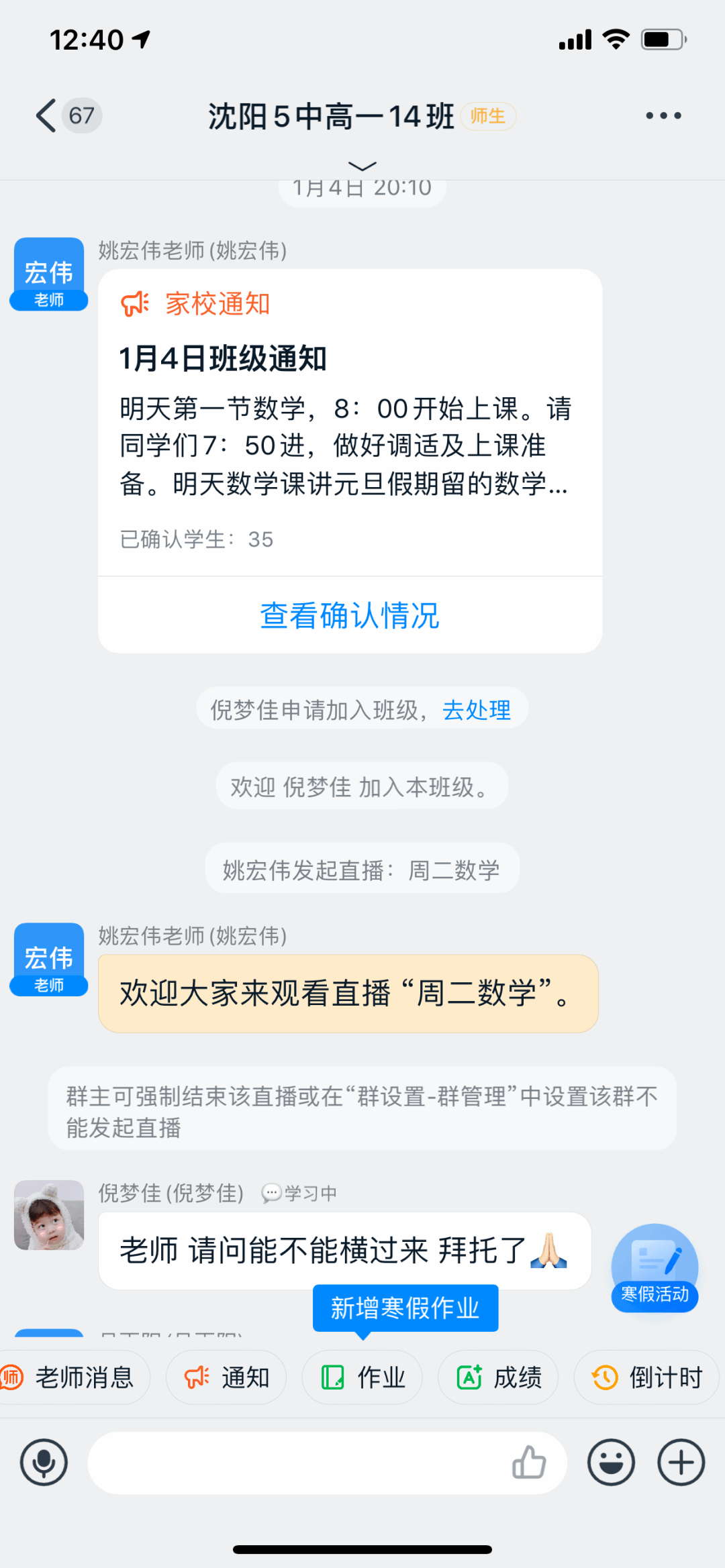Open the plus attachment menu
The width and height of the screenshot is (725, 1568).
(681, 1462)
